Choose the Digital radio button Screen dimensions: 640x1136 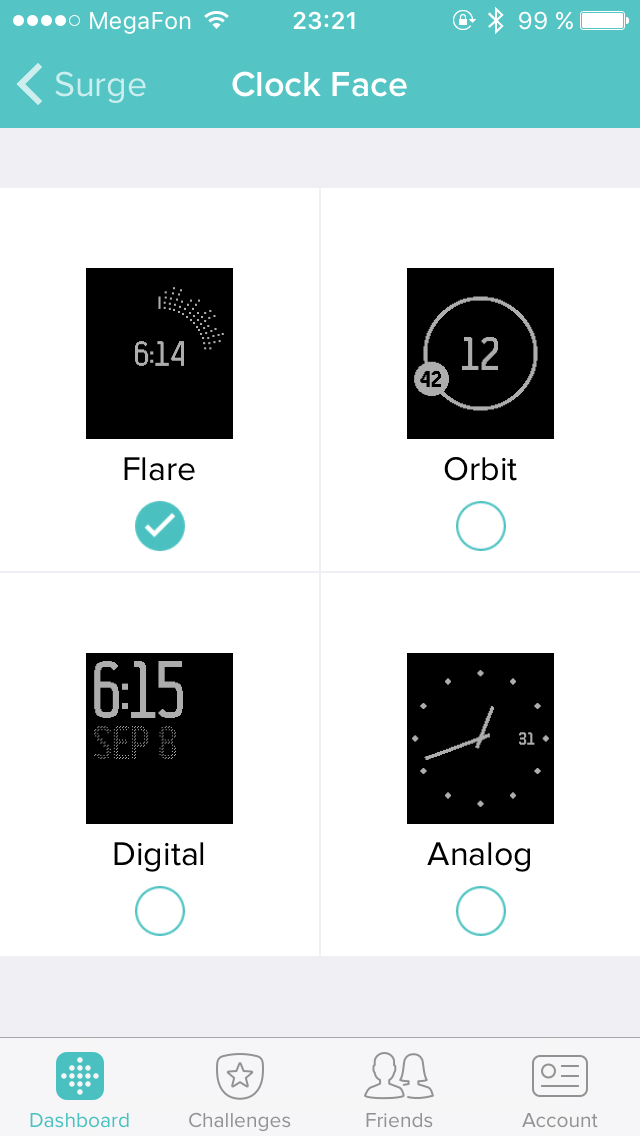[x=159, y=911]
